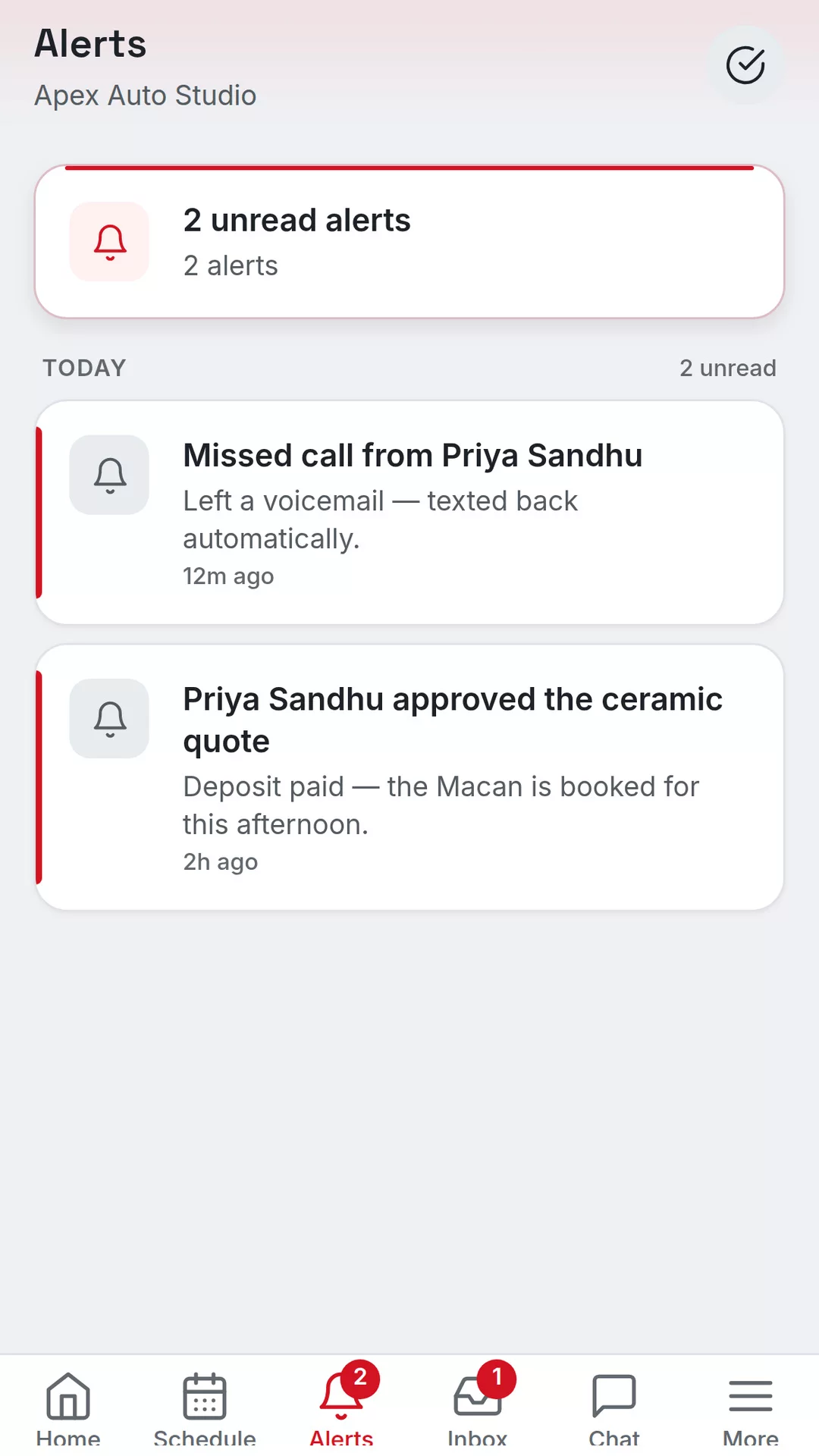This screenshot has height=1456, width=819.
Task: Open the ceramic quote approved alert
Action: pyautogui.click(x=409, y=777)
